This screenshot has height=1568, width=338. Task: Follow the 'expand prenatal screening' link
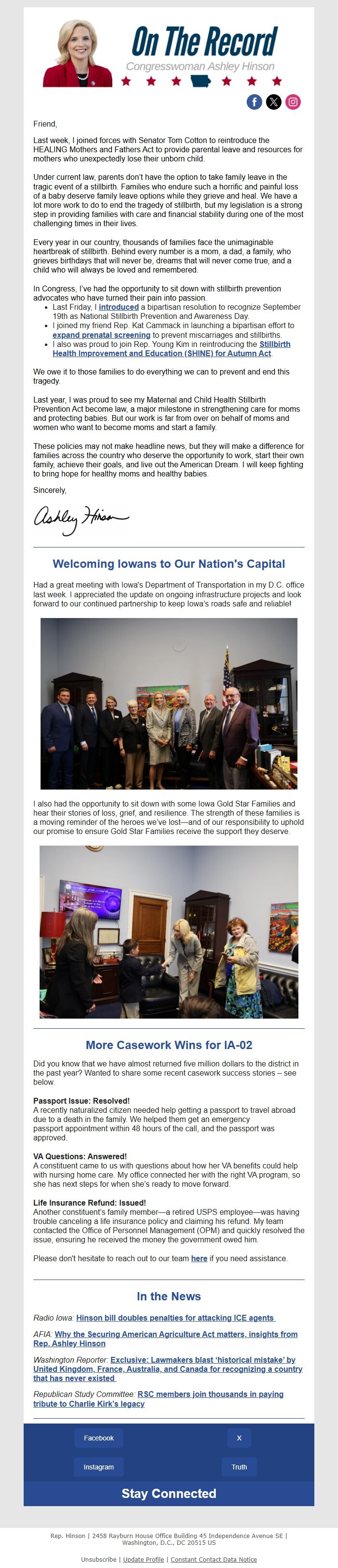tap(101, 335)
